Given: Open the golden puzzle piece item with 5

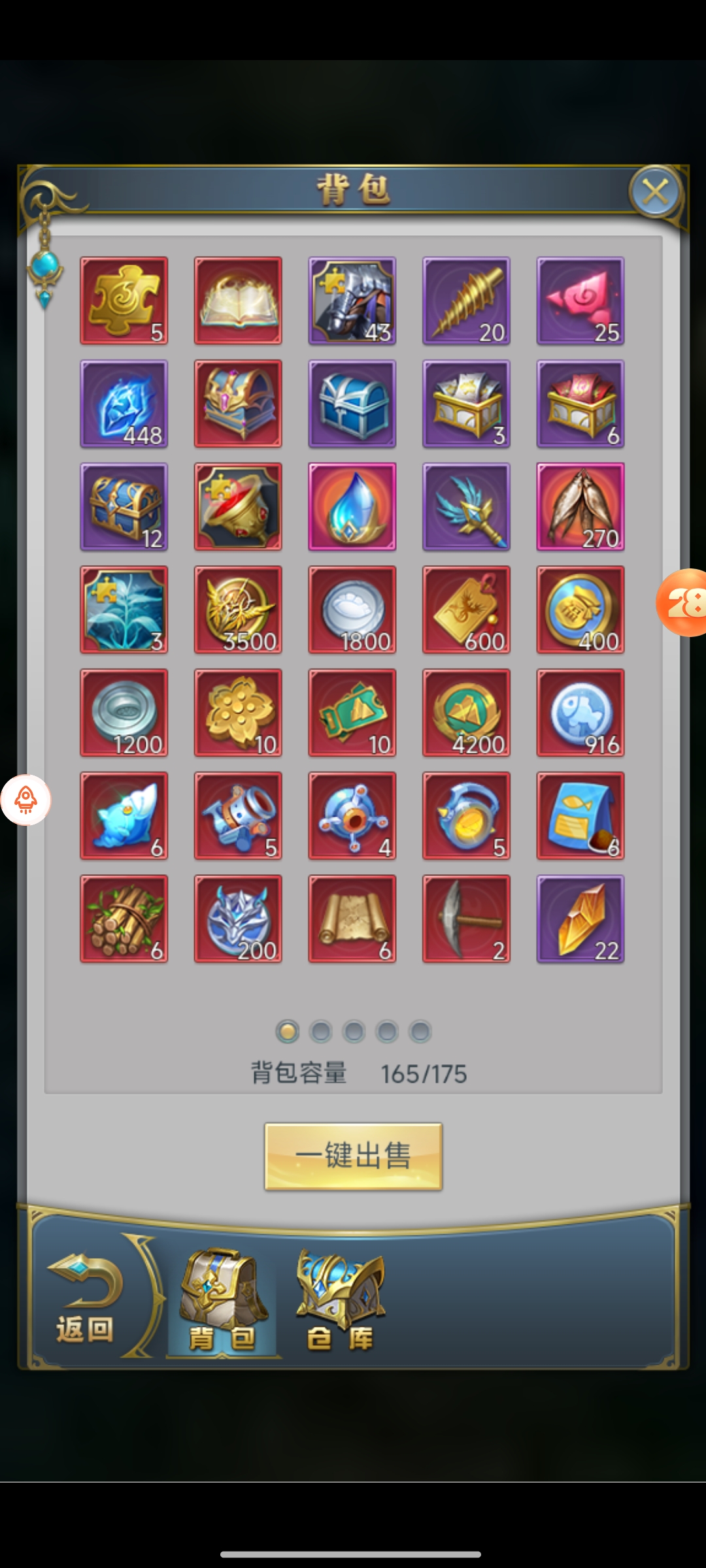Looking at the screenshot, I should click(124, 301).
